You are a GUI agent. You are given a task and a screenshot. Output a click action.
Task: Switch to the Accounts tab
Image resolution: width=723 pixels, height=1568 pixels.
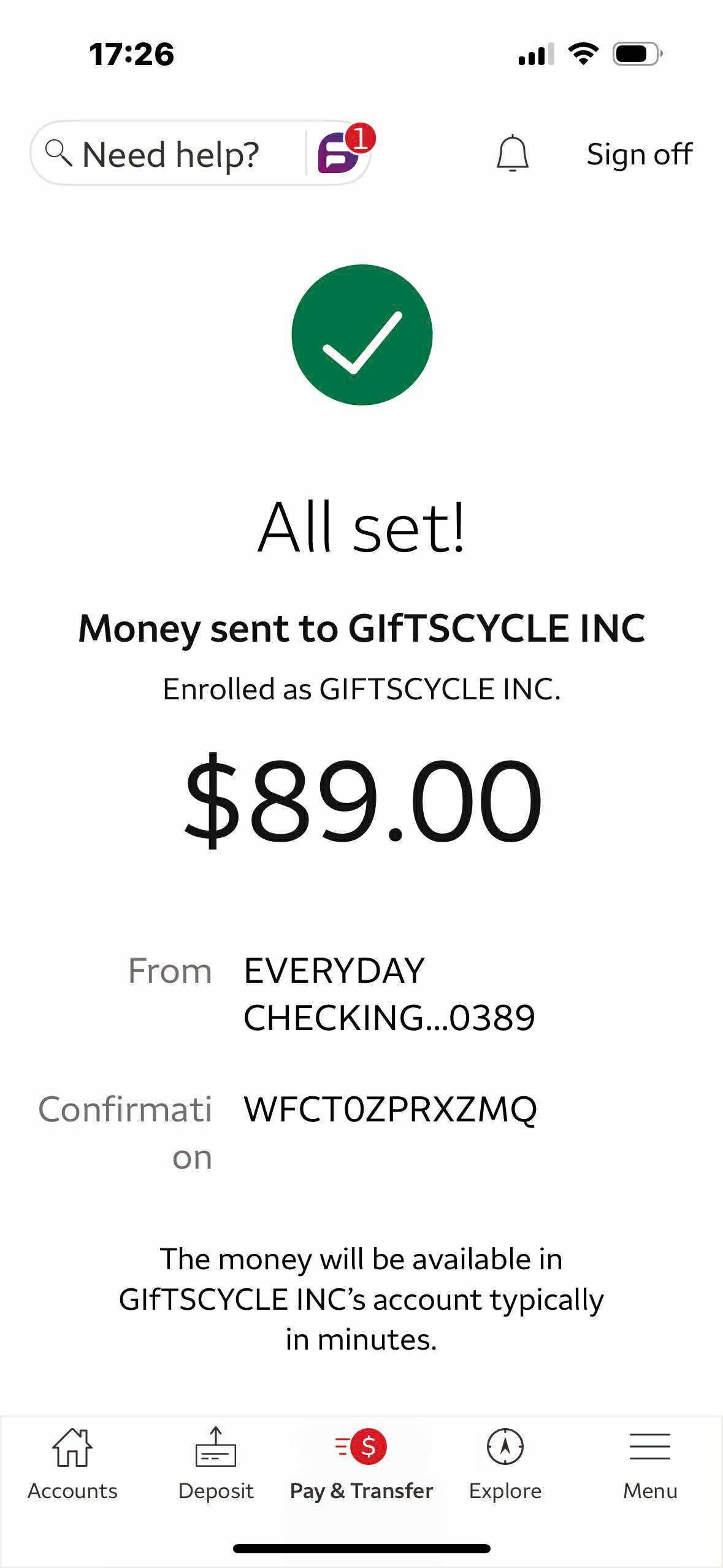click(x=72, y=1464)
